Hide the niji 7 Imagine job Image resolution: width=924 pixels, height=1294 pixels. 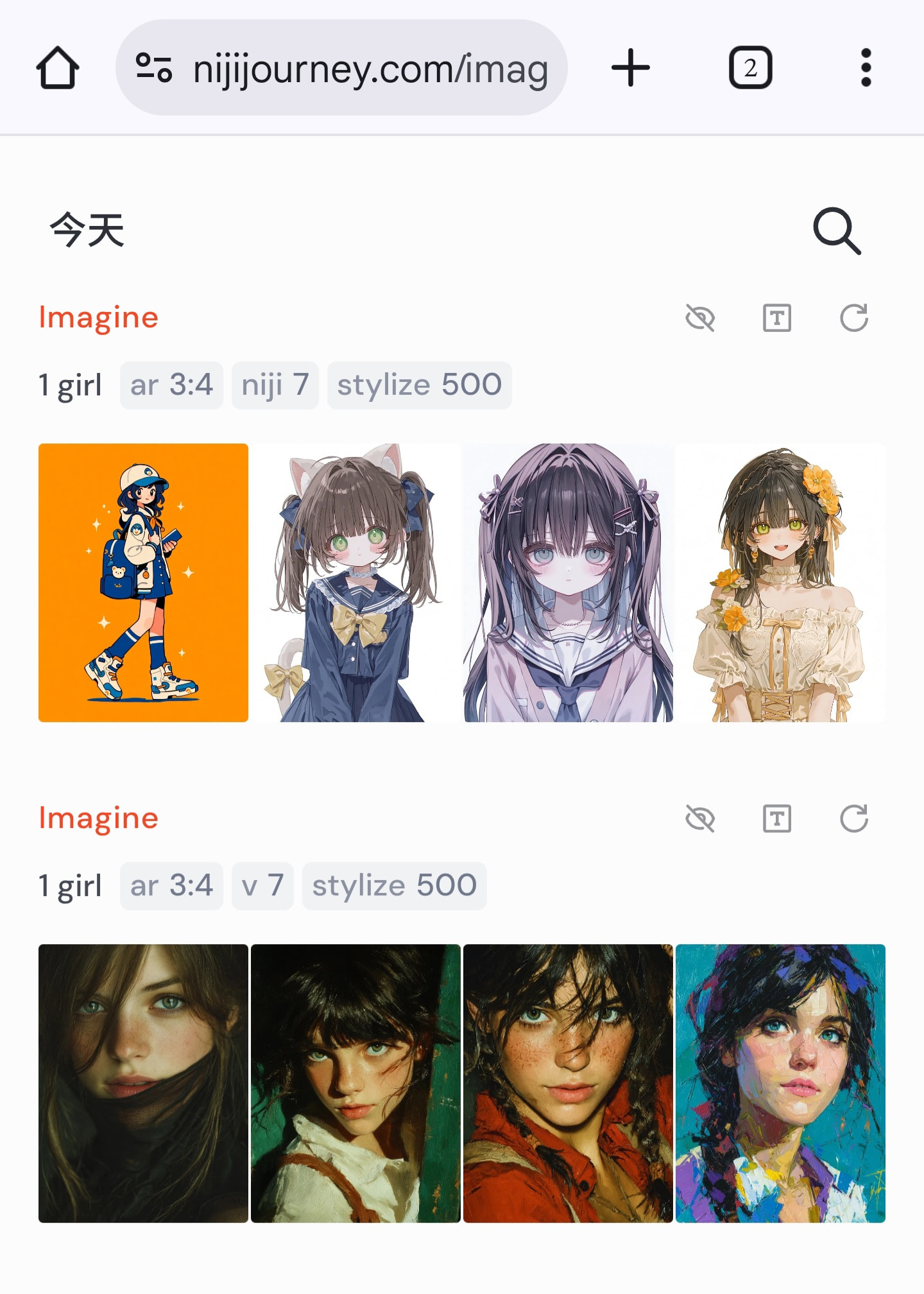pyautogui.click(x=700, y=318)
